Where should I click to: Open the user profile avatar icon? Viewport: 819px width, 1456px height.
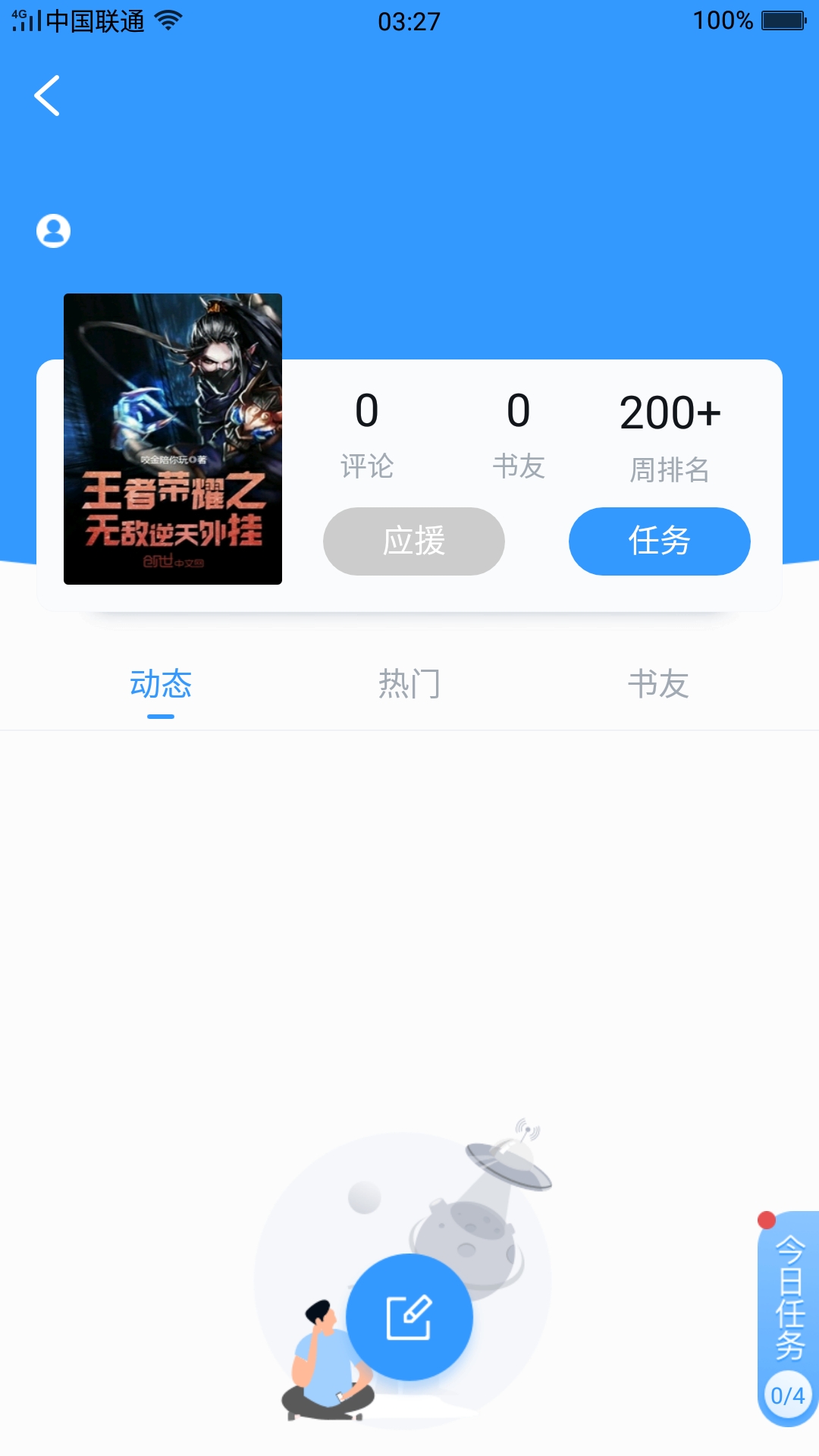pos(53,231)
